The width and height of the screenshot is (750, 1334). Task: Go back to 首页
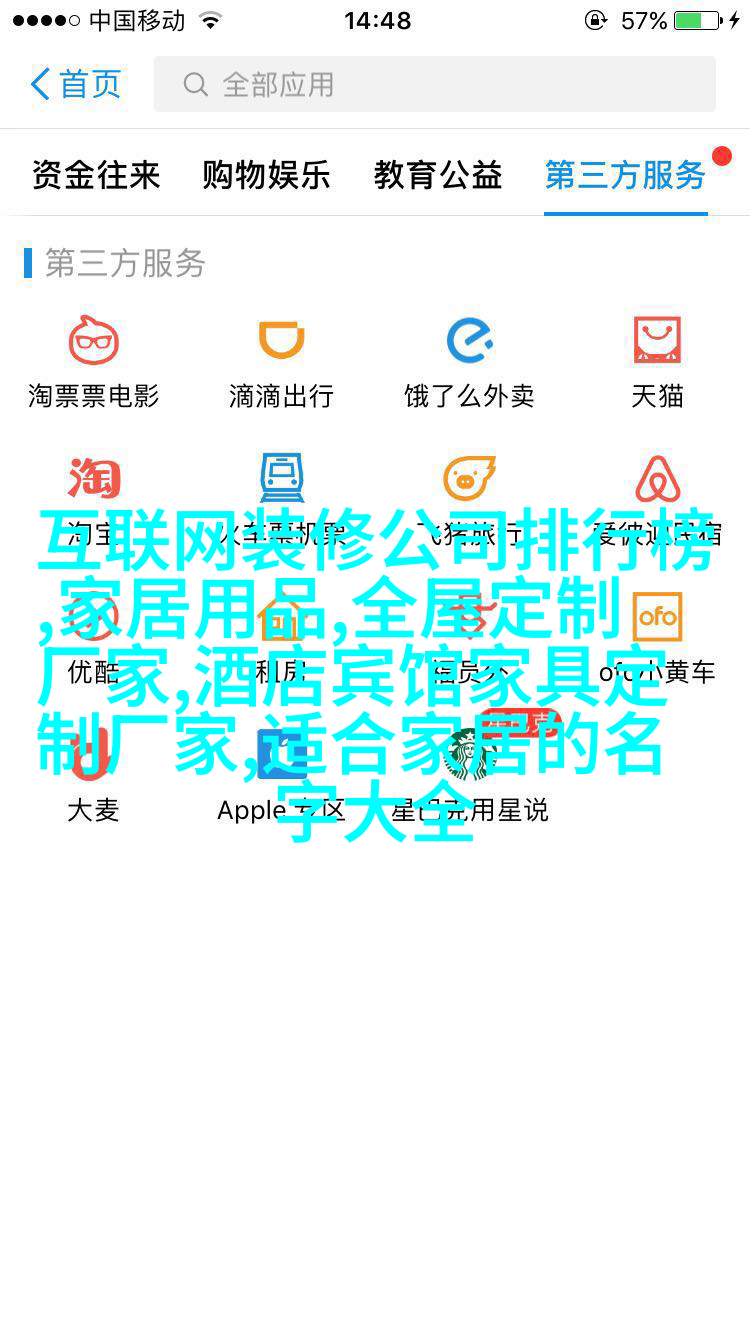pos(76,84)
